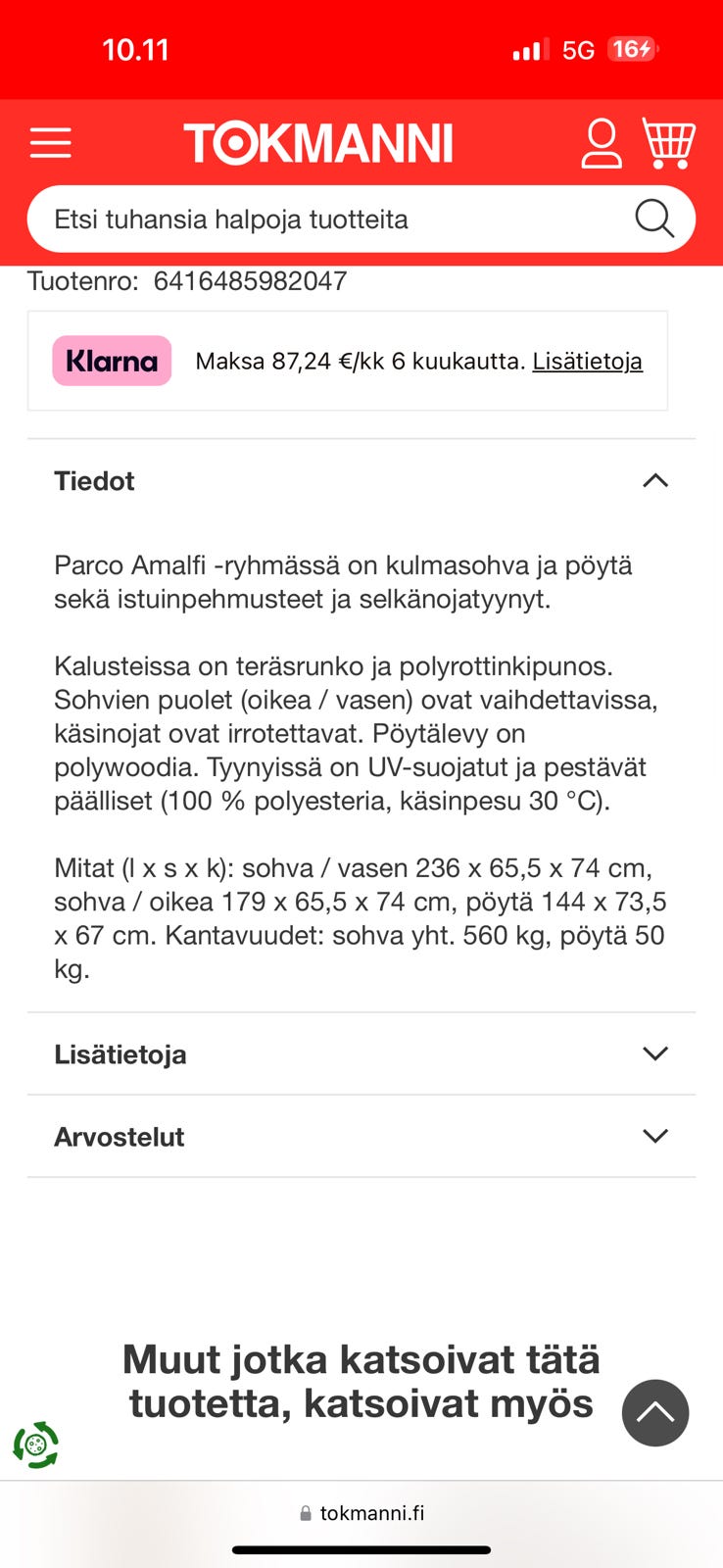Image resolution: width=723 pixels, height=1568 pixels.
Task: Collapse the Tiedot section
Action: click(654, 480)
